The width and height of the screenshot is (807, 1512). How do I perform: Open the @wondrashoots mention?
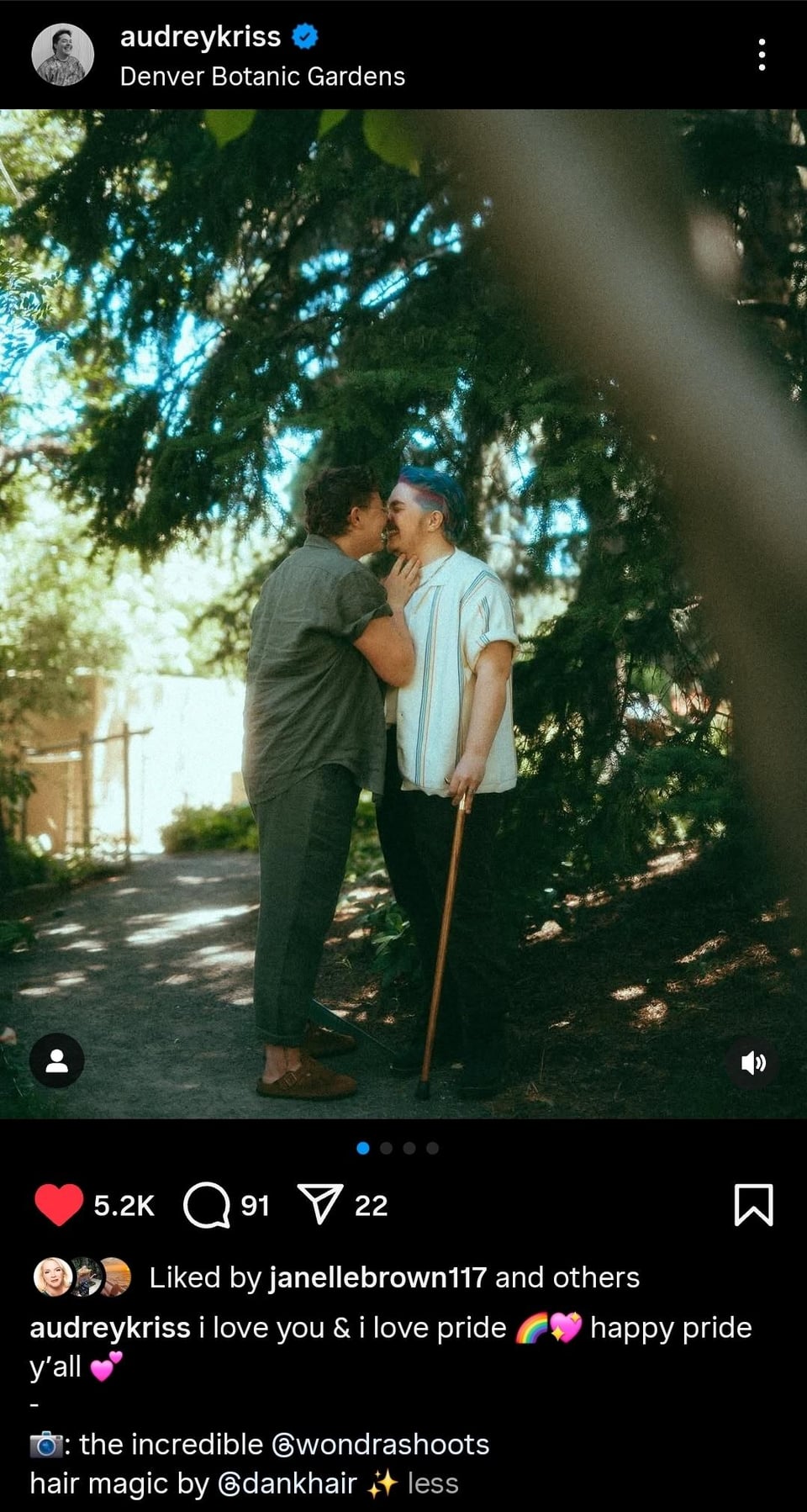tap(381, 1444)
